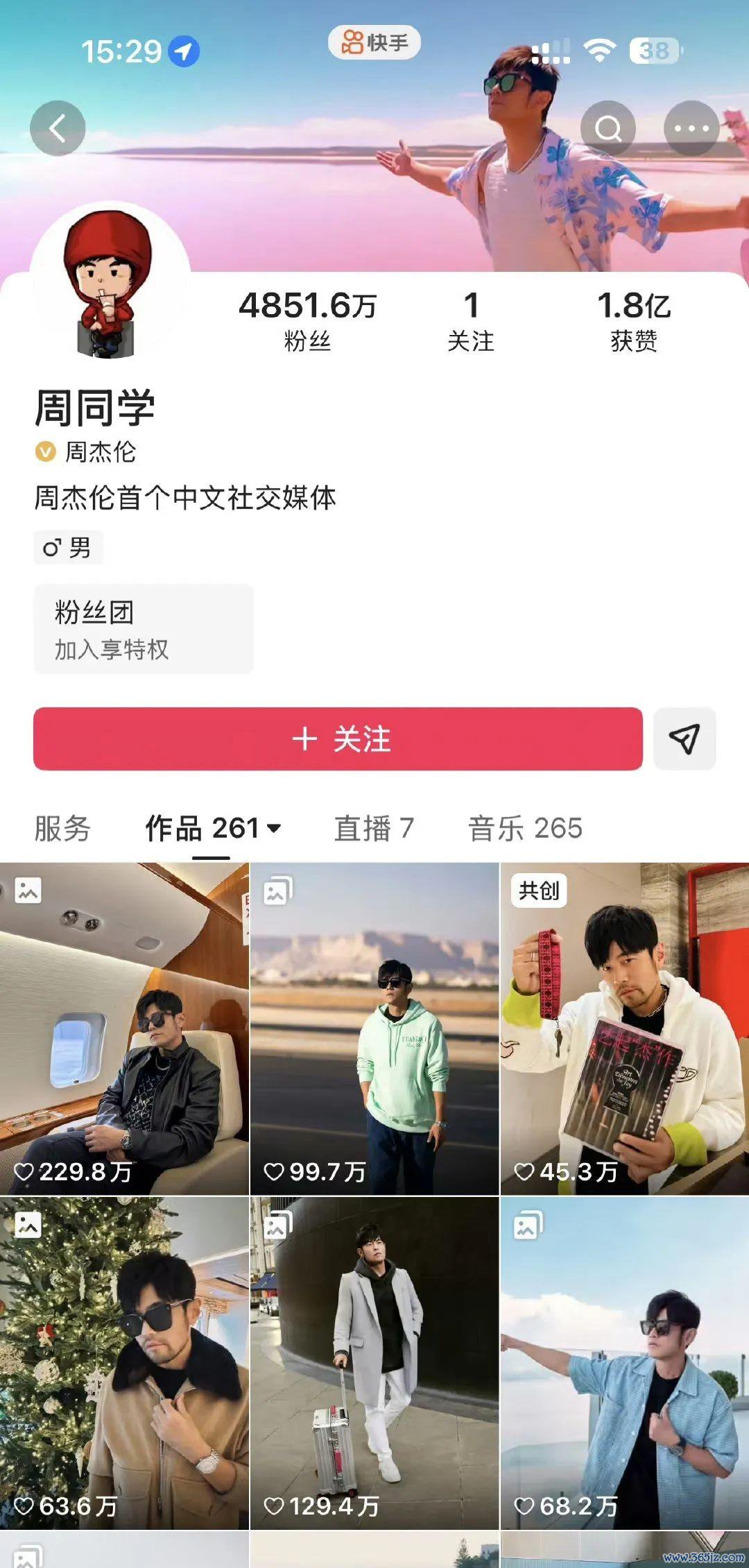Follow 周同学 with the red 关注 button

point(338,739)
